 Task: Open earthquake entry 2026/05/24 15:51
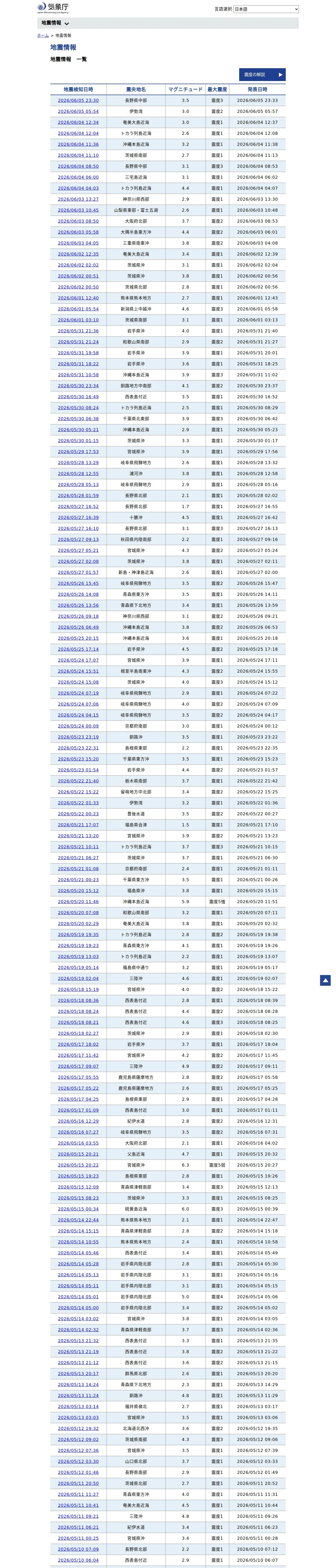point(78,671)
